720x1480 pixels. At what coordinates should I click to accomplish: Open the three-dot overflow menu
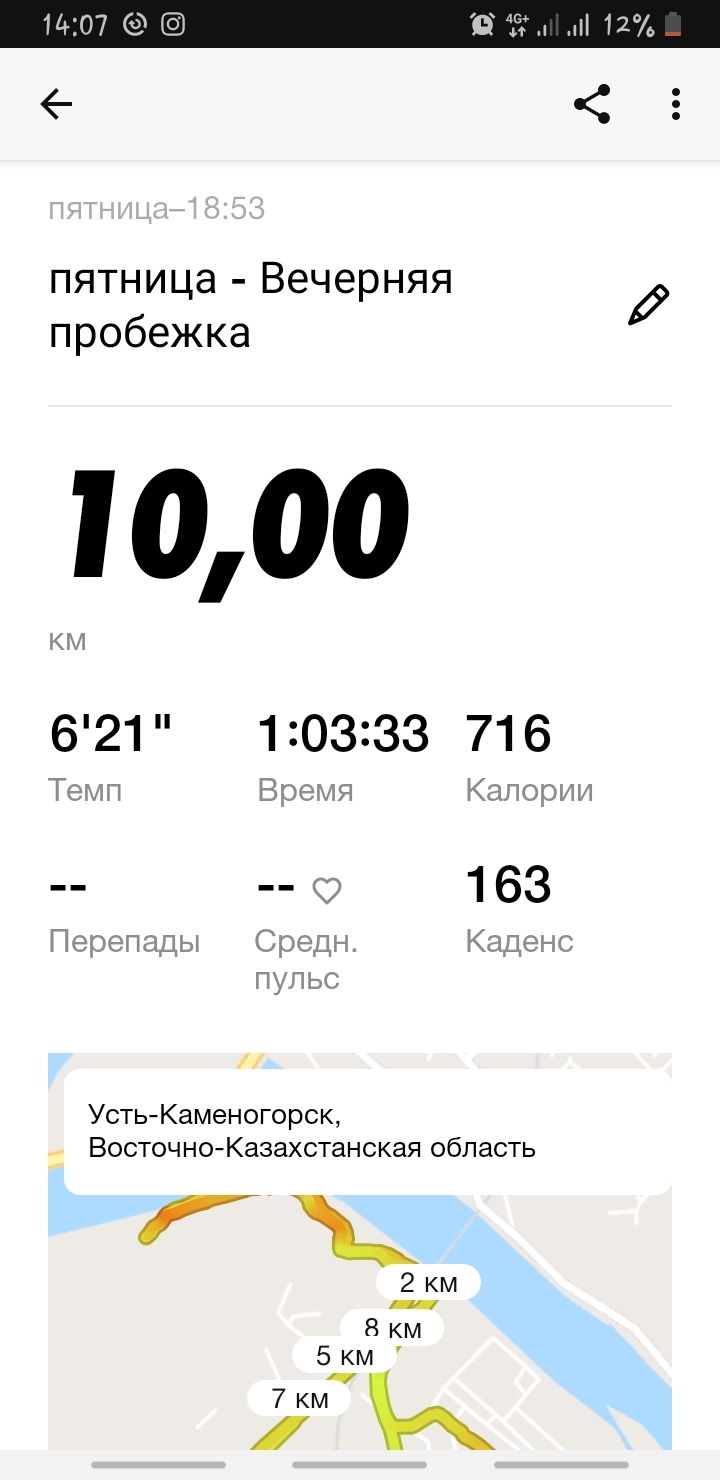676,104
